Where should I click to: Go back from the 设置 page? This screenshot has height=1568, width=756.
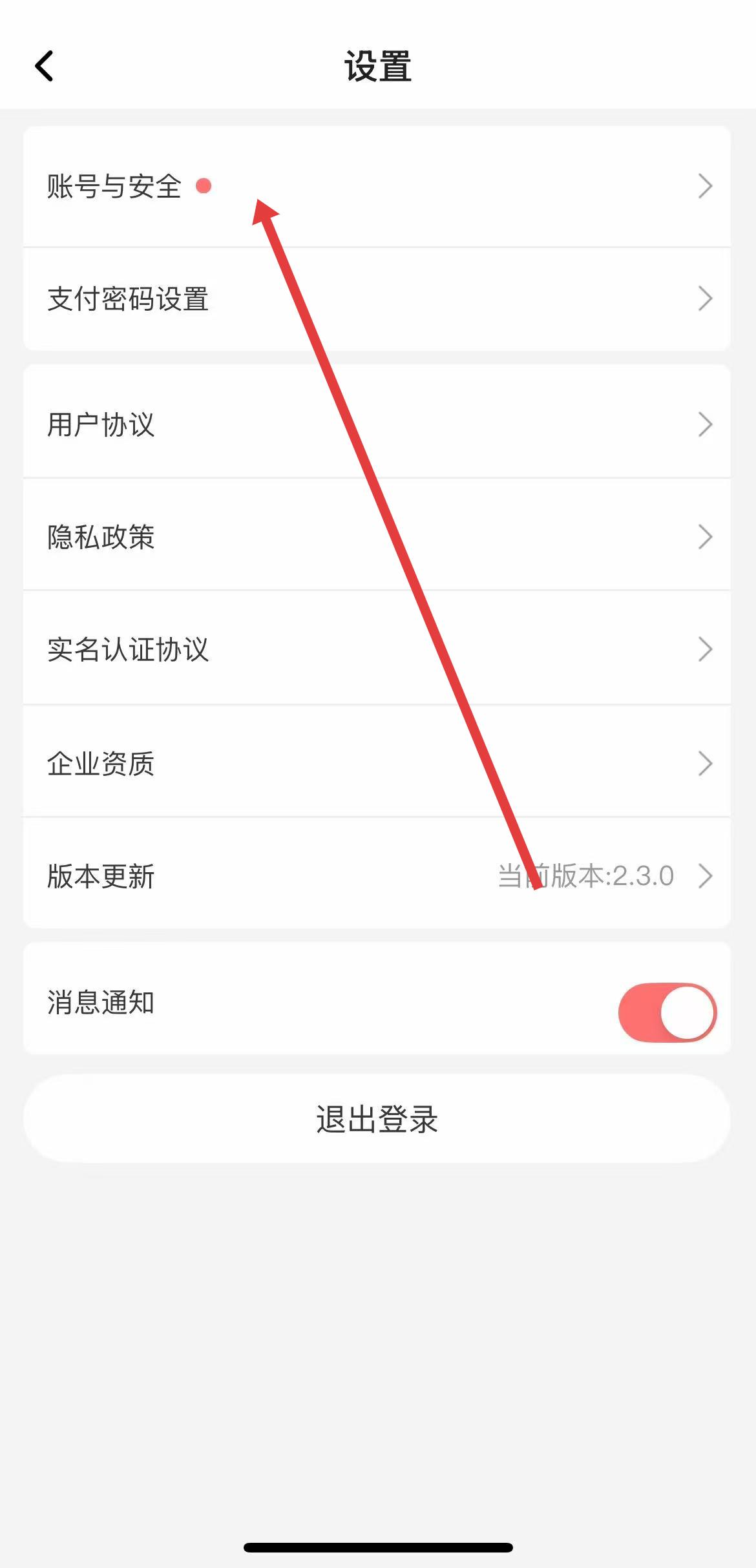tap(44, 67)
